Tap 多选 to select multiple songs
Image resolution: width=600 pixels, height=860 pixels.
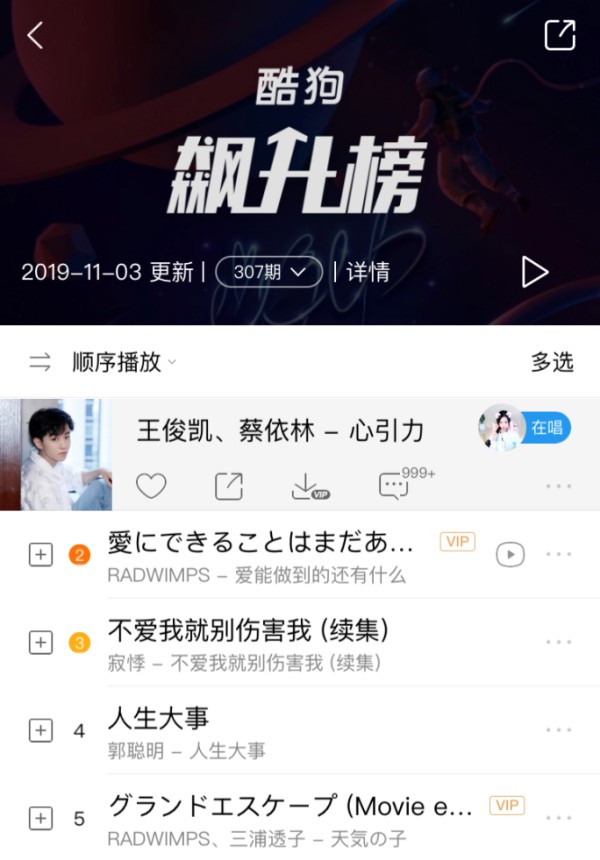click(551, 362)
